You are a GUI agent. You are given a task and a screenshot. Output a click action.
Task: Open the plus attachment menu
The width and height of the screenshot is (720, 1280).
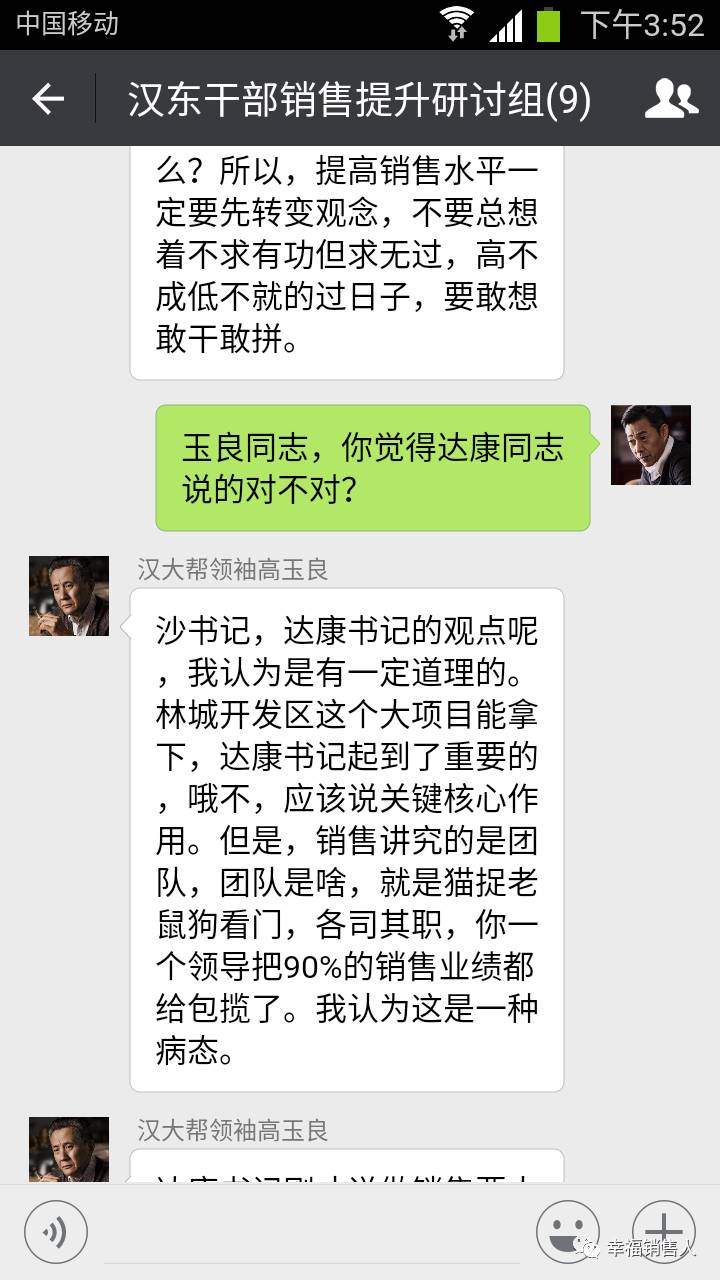(662, 1229)
